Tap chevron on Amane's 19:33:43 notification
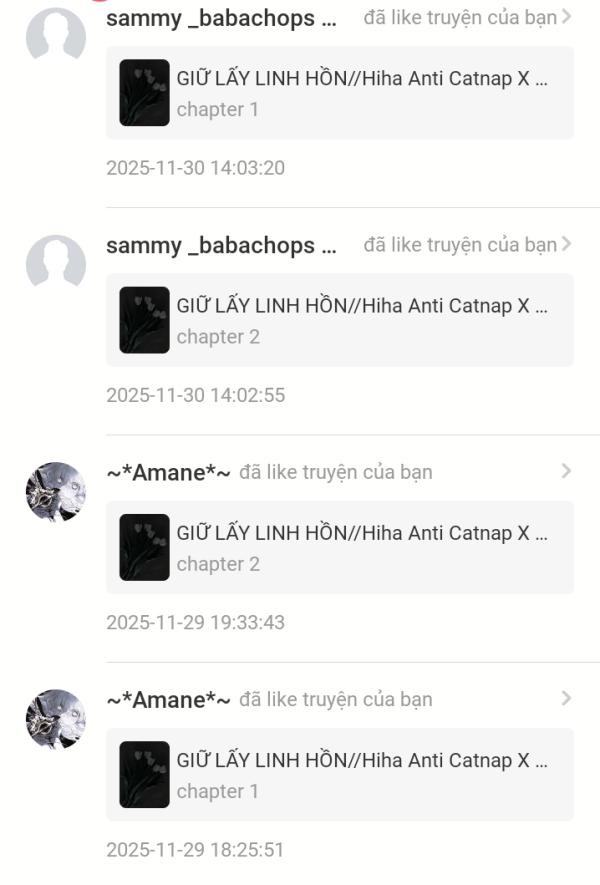This screenshot has height=885, width=600. (567, 471)
